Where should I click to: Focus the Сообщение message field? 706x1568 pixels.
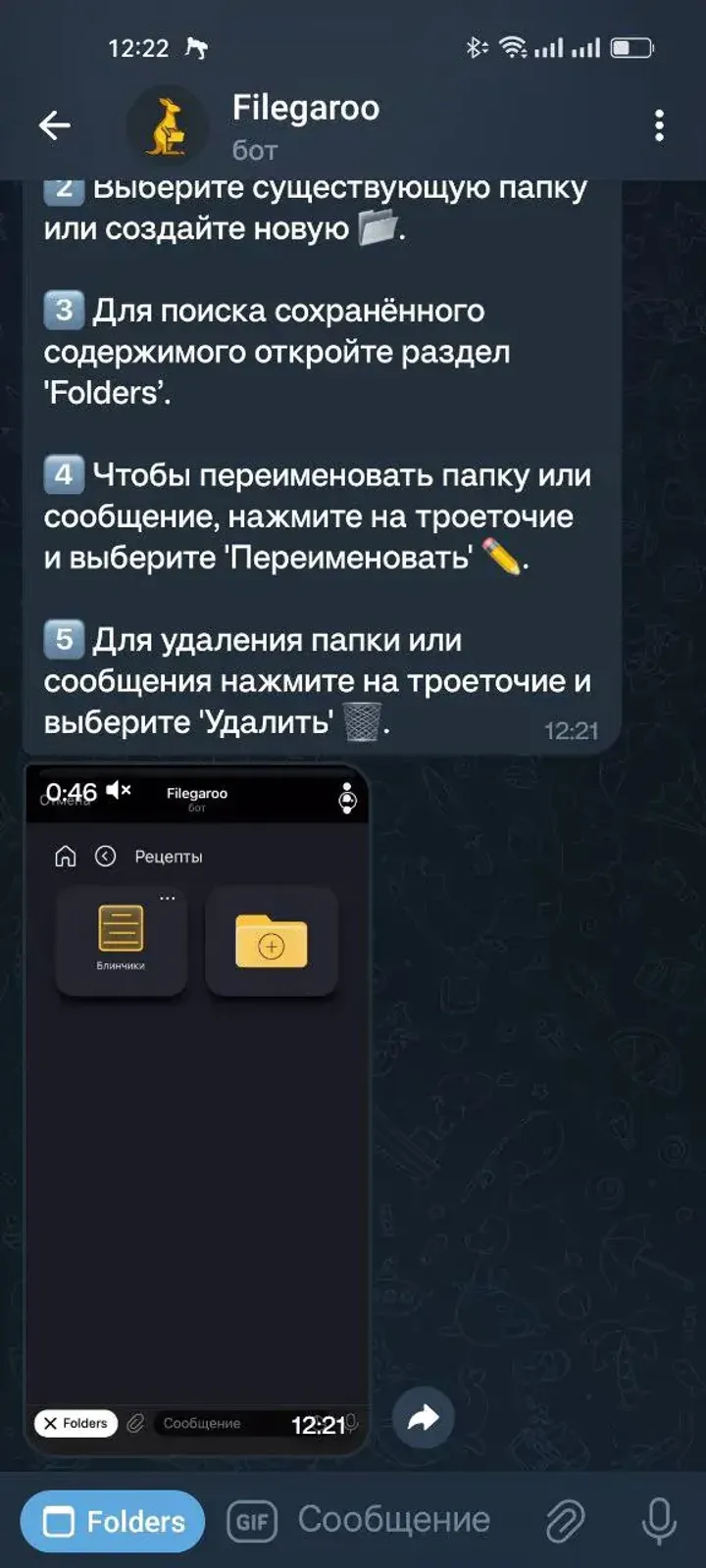pyautogui.click(x=394, y=1520)
